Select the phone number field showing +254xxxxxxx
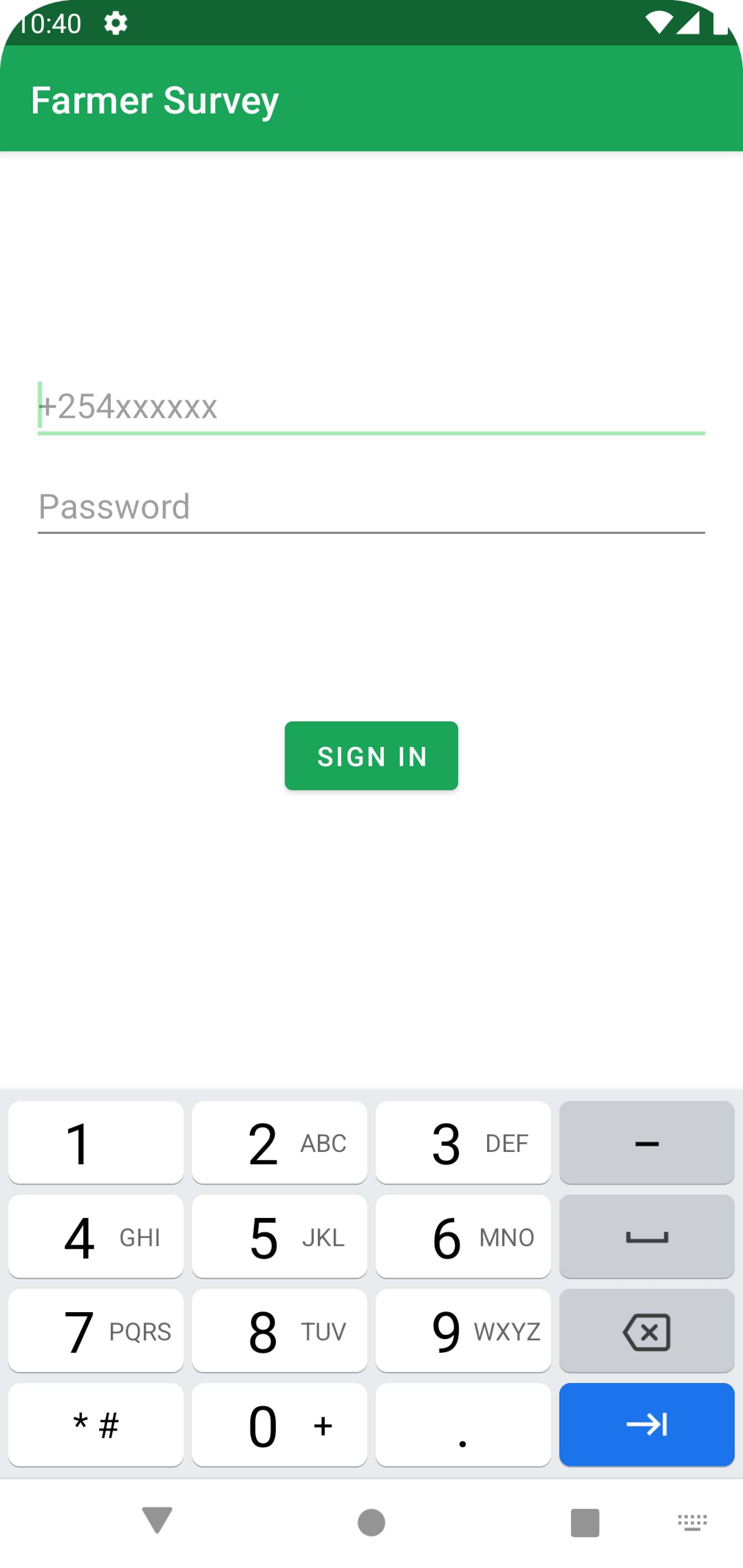This screenshot has height=1568, width=743. click(x=371, y=406)
